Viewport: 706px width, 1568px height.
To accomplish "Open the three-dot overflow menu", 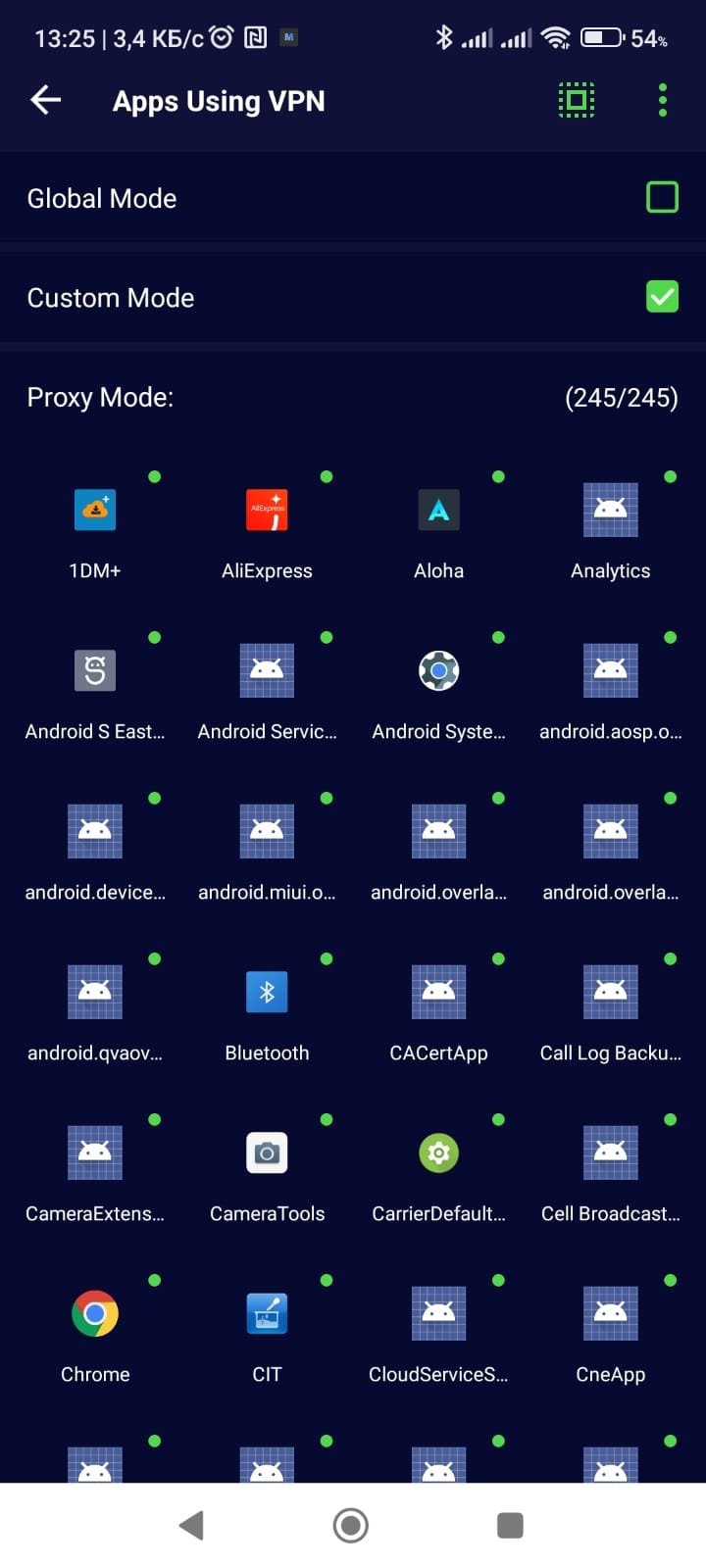I will coord(663,100).
